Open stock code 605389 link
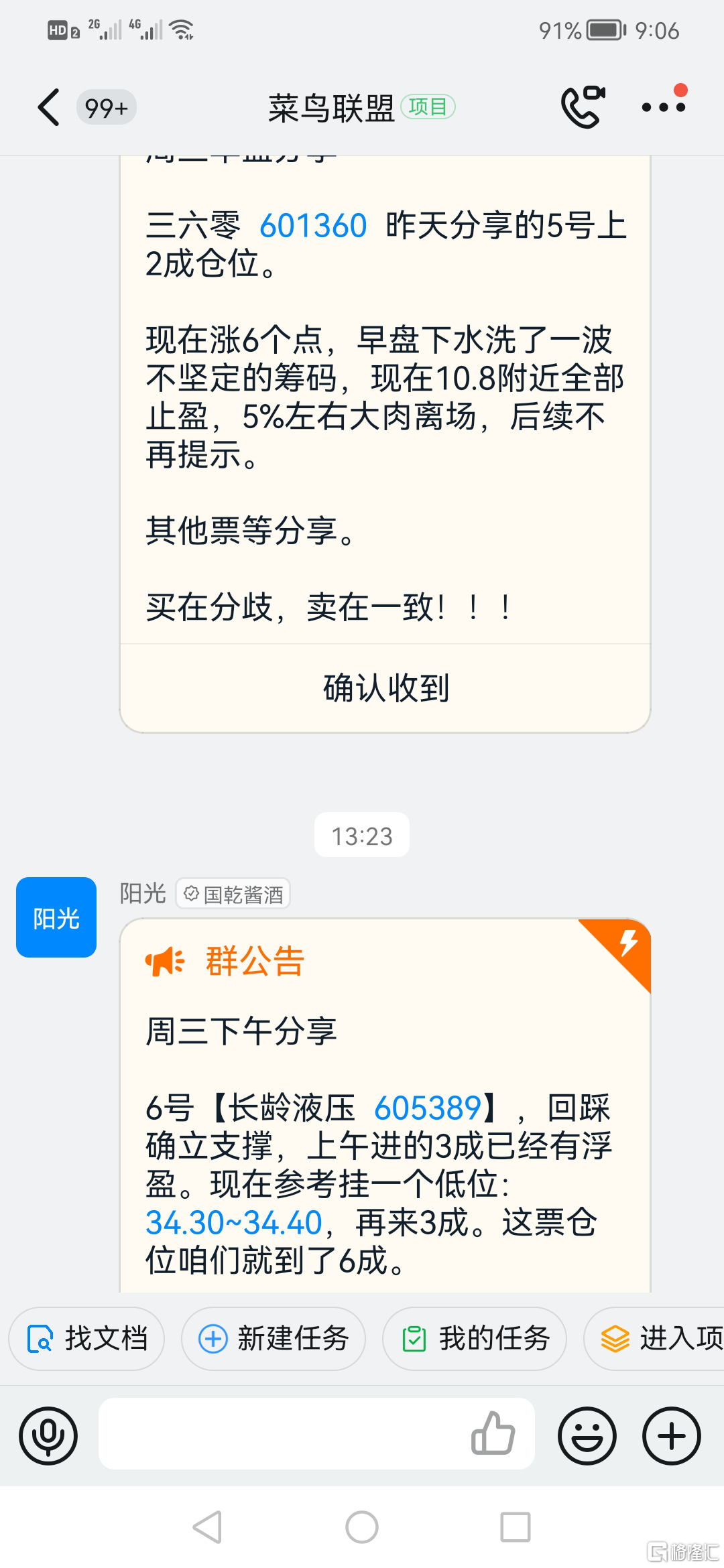The height and width of the screenshot is (1568, 724). coord(428,1108)
